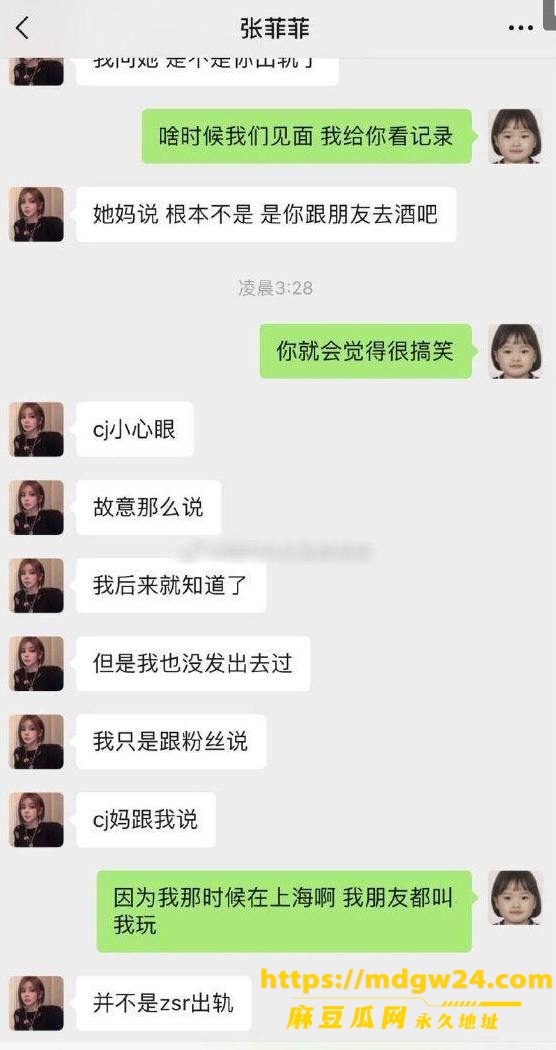
Task: Open own avatar beside '你就会觉得很搞笑' message
Action: click(515, 352)
